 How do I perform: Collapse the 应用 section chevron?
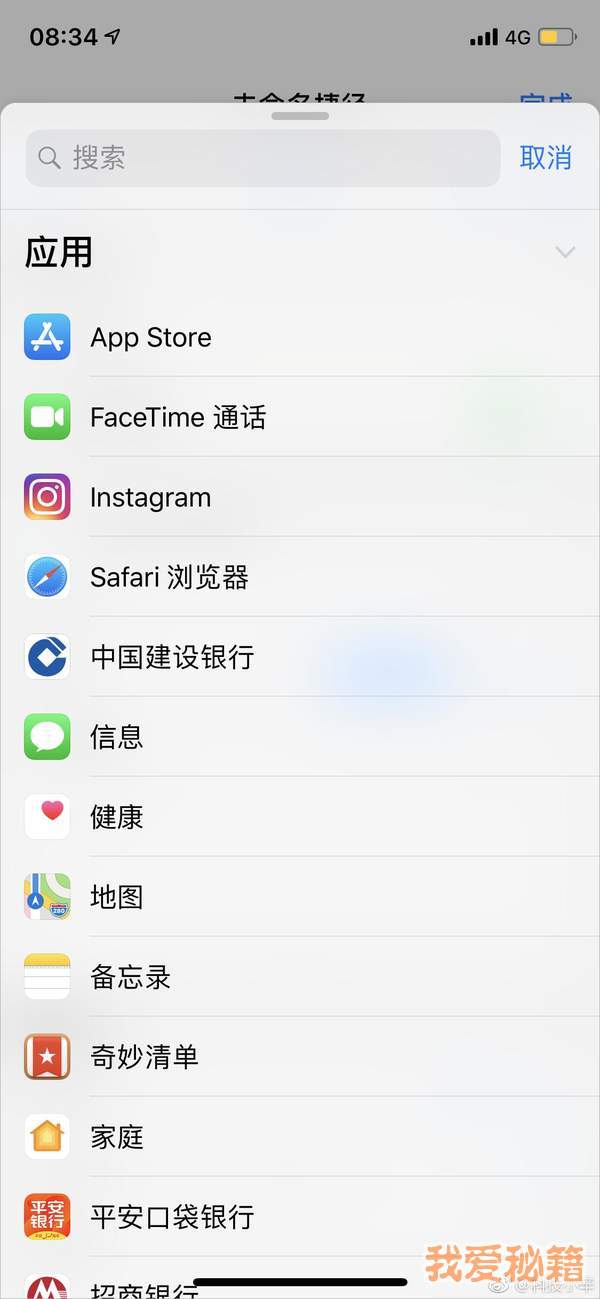[x=565, y=252]
